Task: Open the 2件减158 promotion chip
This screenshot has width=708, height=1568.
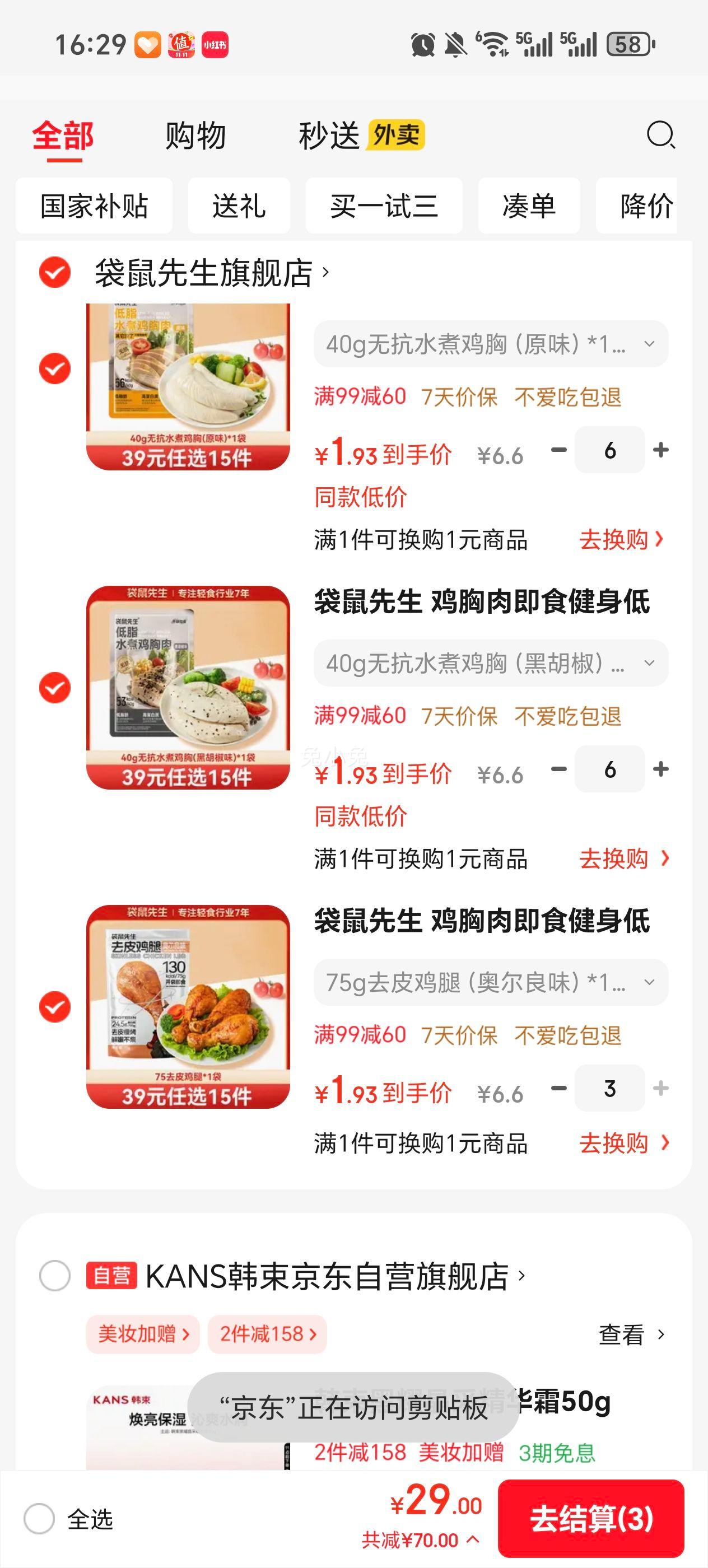Action: (267, 1334)
